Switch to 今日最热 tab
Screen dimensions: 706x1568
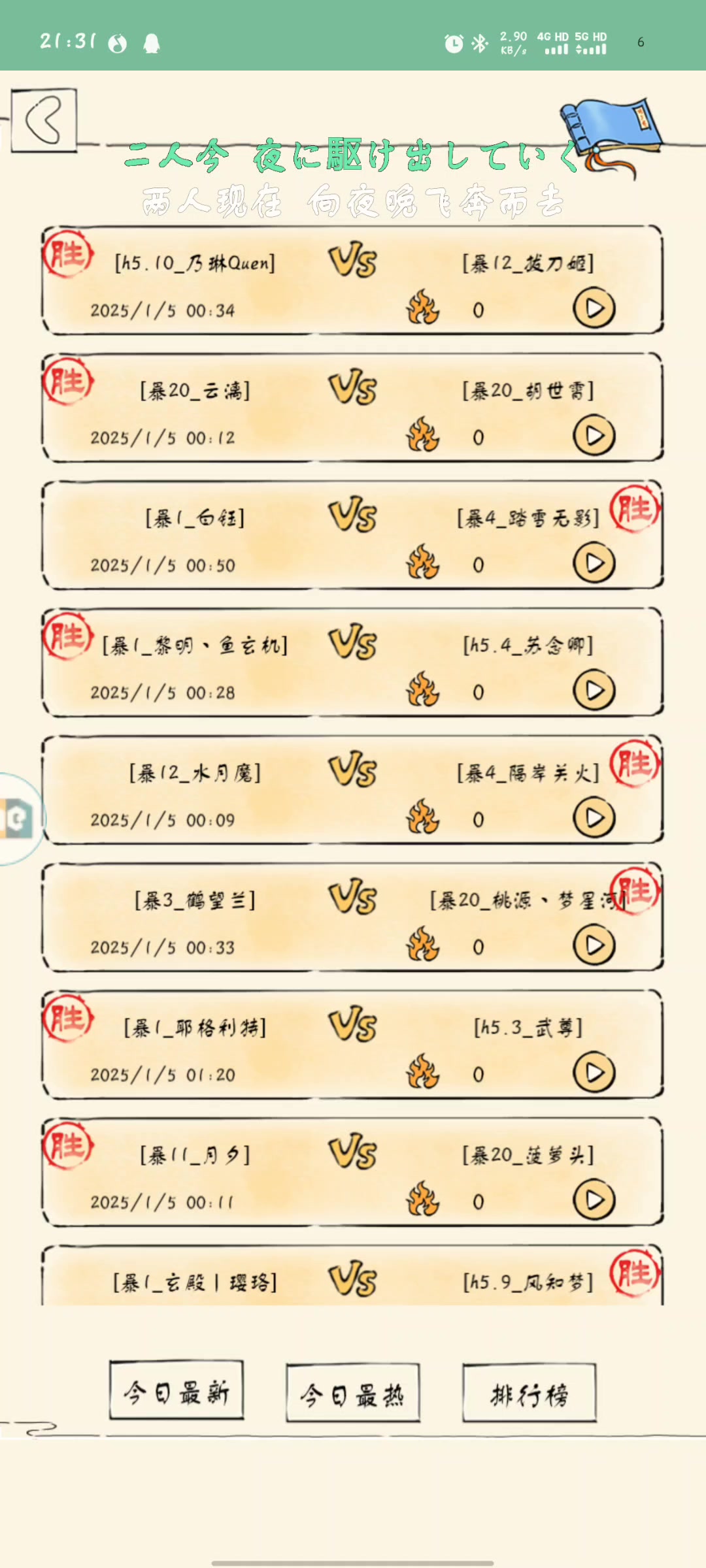[352, 1394]
